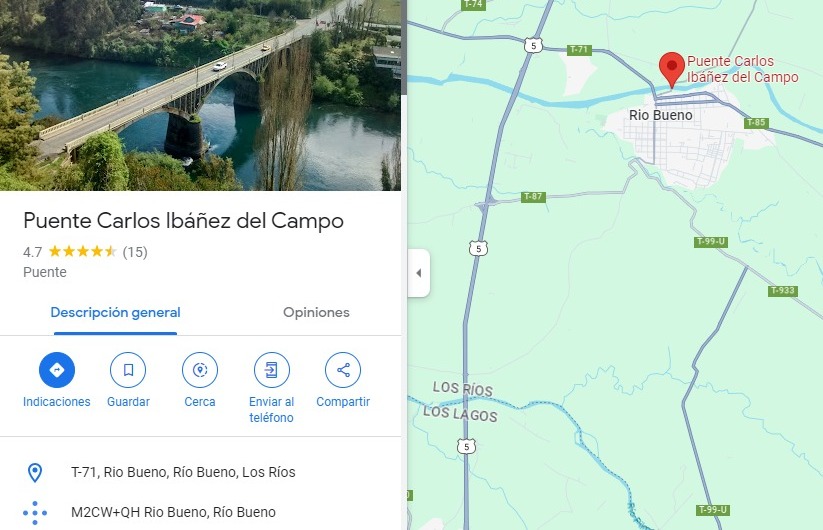This screenshot has width=823, height=530.
Task: Get directions with Indicaciones button
Action: (x=57, y=370)
